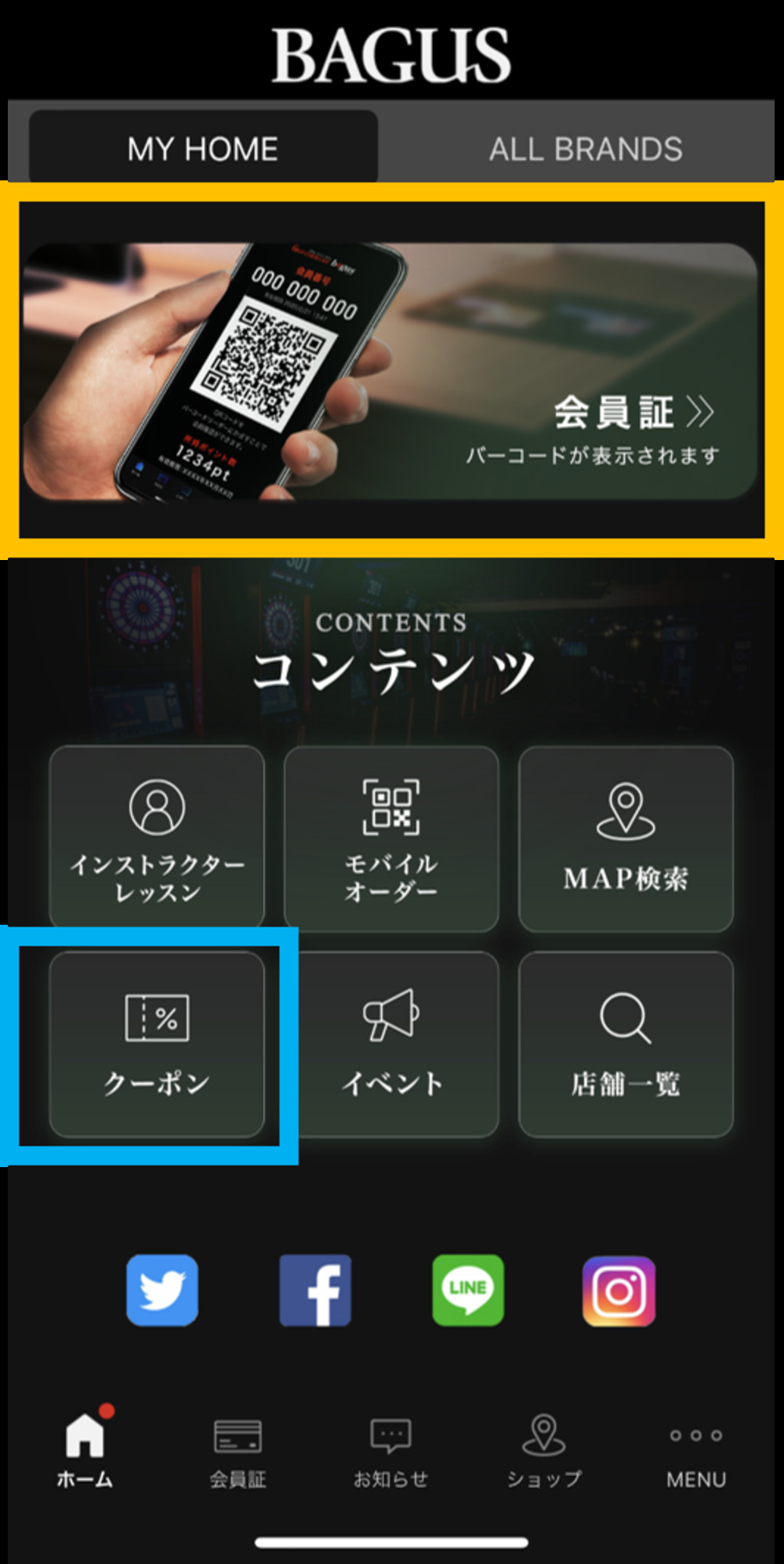Screen dimensions: 784x1564
Task: Open the 会員証 barcode banner
Action: (x=390, y=371)
